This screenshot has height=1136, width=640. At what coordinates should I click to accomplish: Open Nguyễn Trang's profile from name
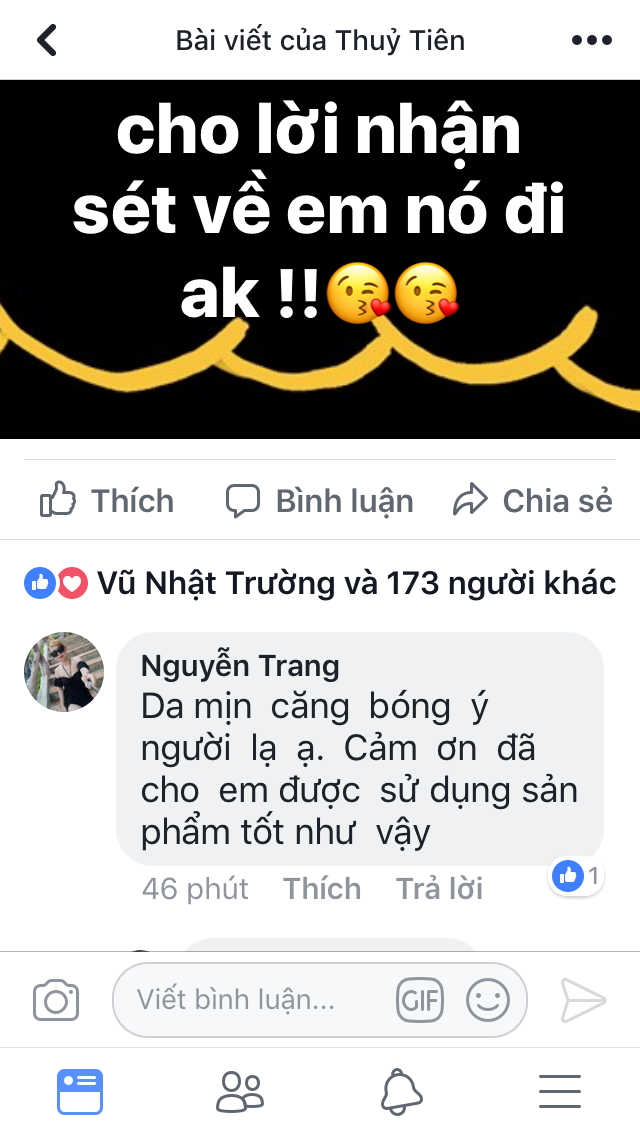[x=240, y=666]
